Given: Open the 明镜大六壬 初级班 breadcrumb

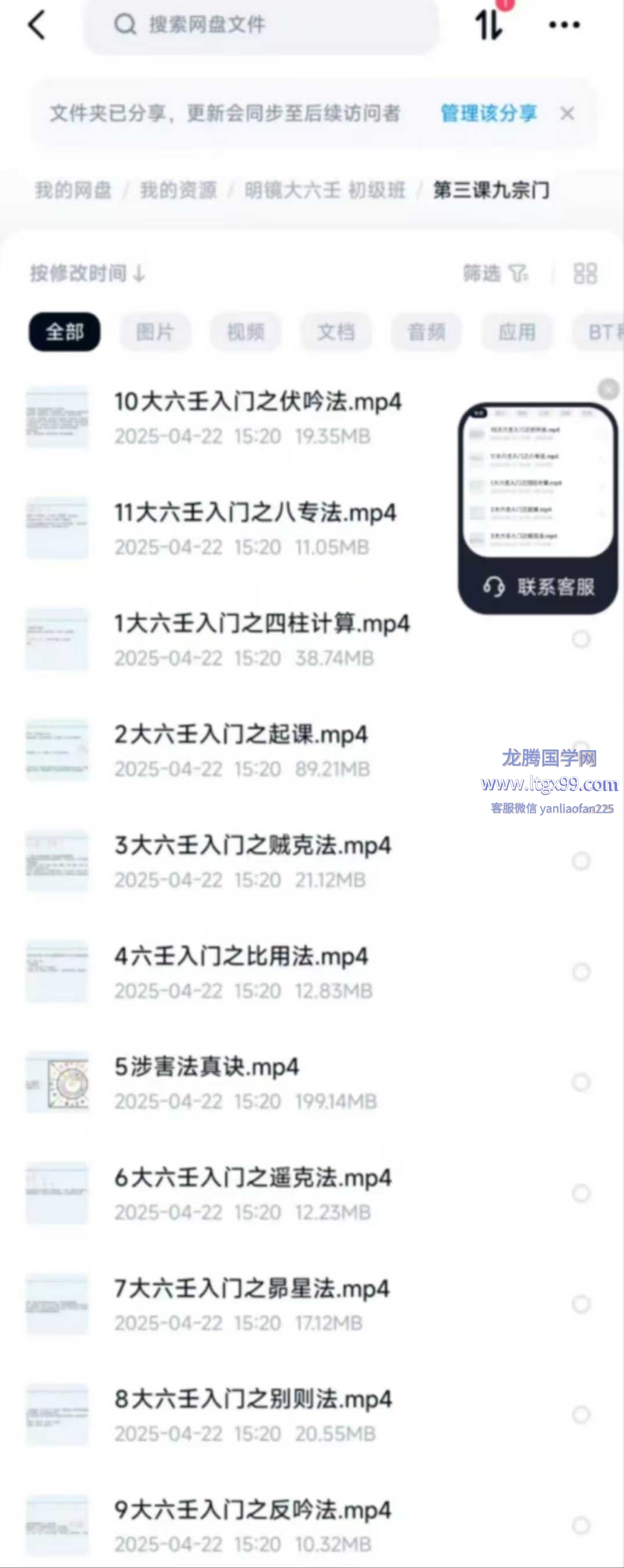Looking at the screenshot, I should pos(325,190).
